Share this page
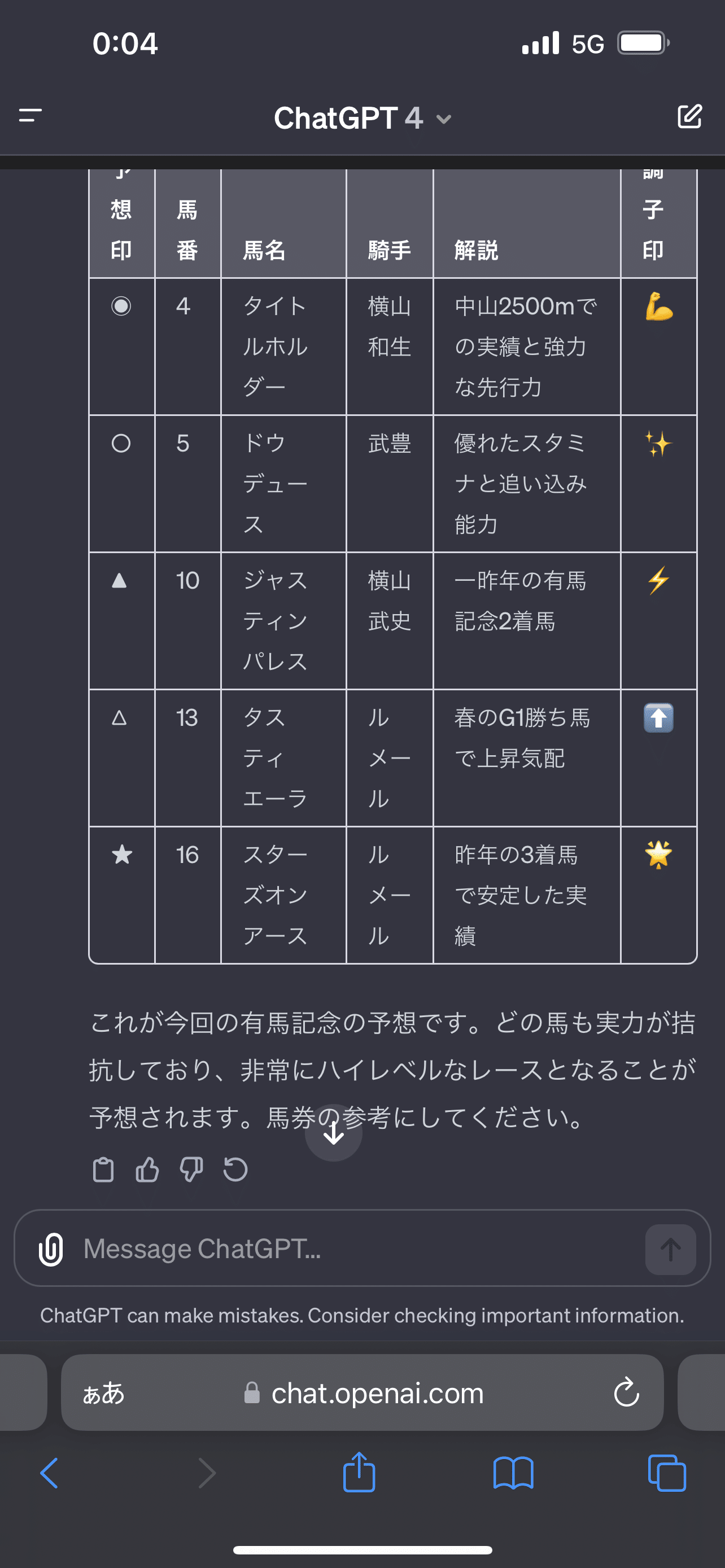Screen dimensions: 725x1568 coord(359,1473)
